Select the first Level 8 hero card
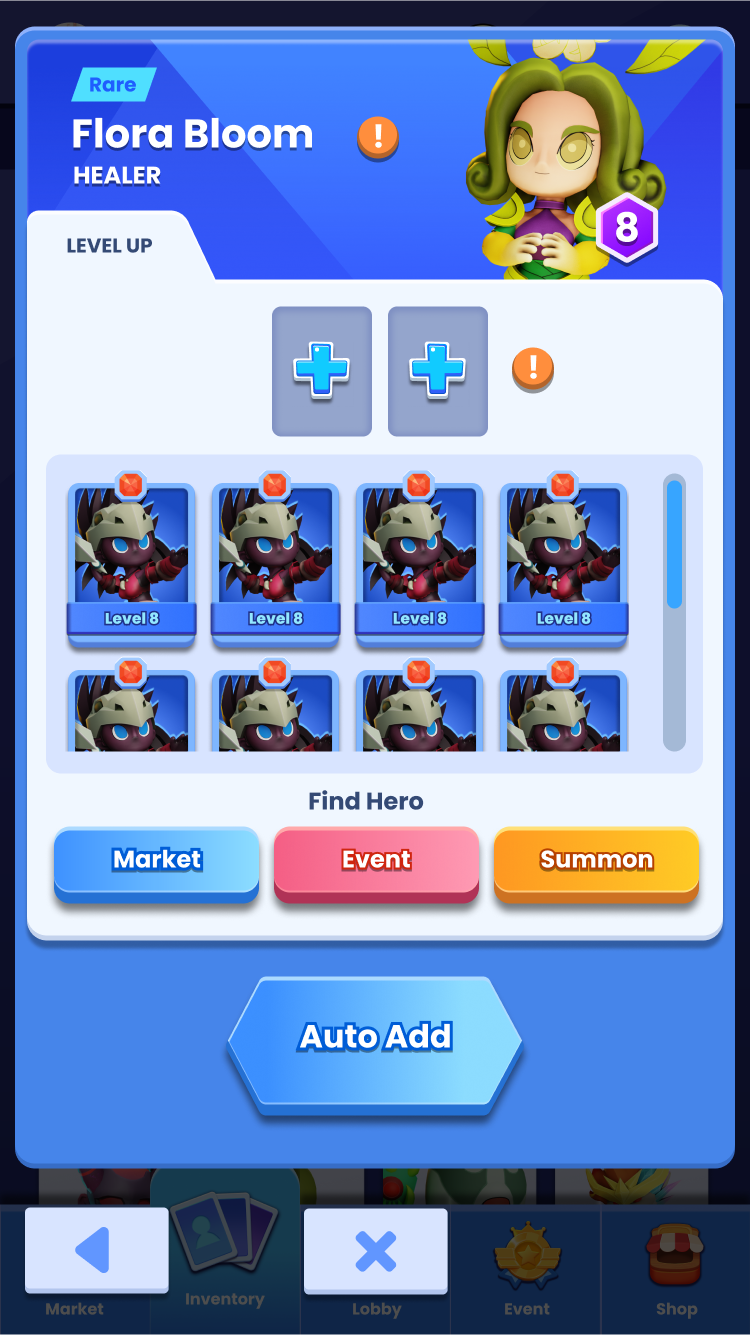The height and width of the screenshot is (1335, 750). (x=132, y=560)
